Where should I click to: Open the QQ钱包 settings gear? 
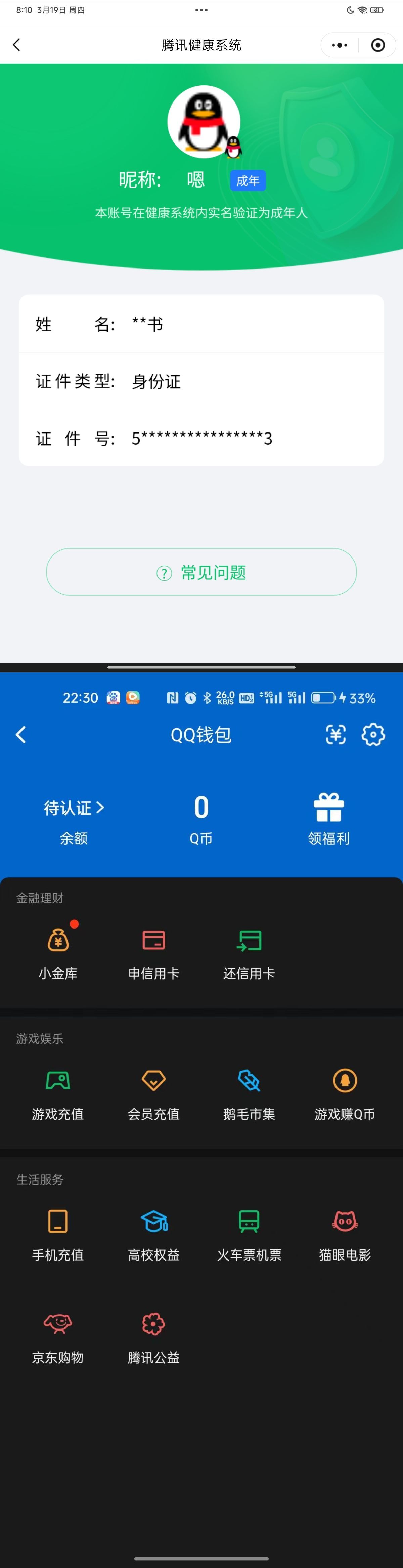point(373,735)
